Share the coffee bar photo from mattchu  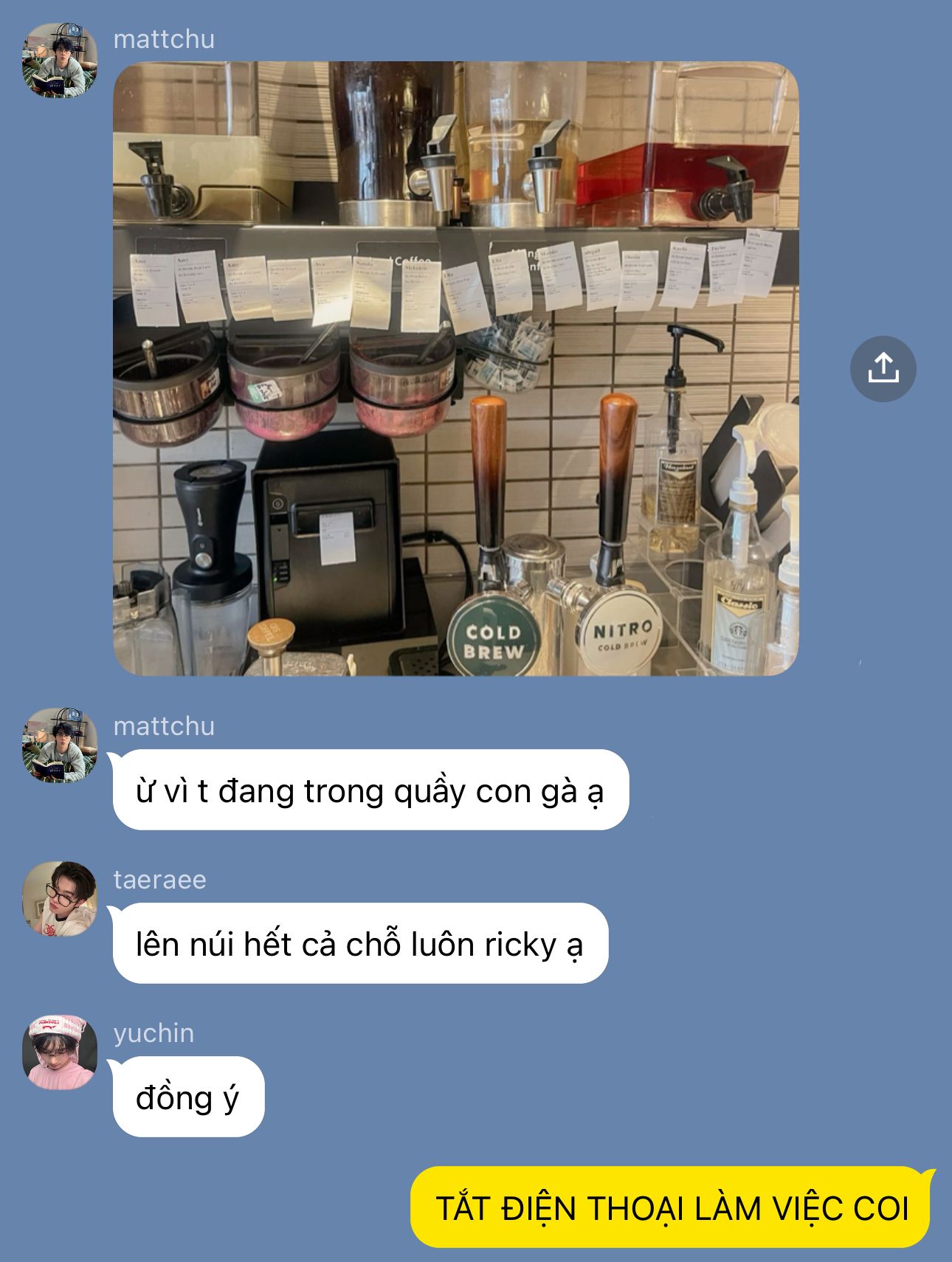[883, 368]
